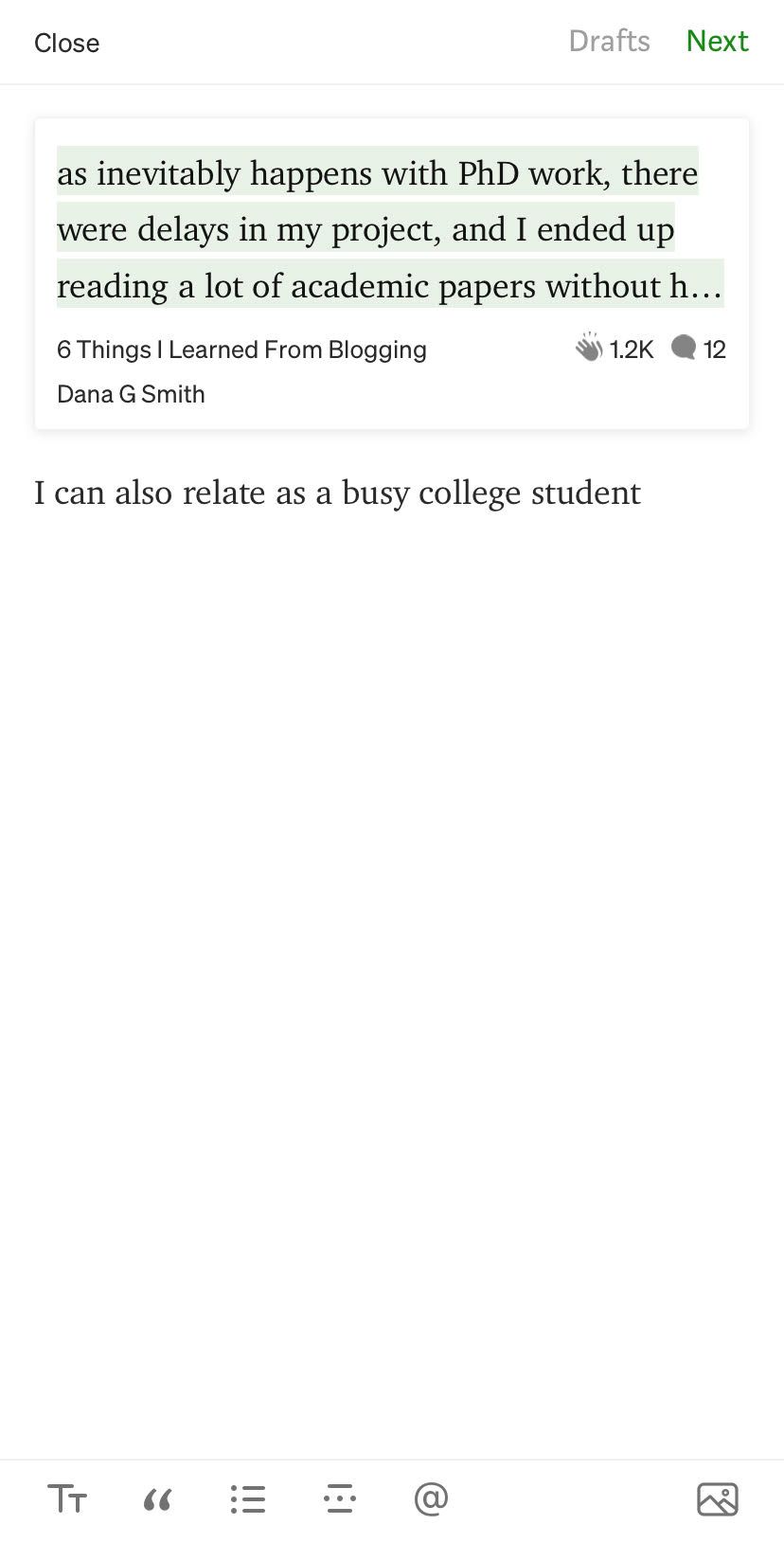Open the quoted Dana G Smith article card
This screenshot has width=784, height=1542.
(391, 274)
